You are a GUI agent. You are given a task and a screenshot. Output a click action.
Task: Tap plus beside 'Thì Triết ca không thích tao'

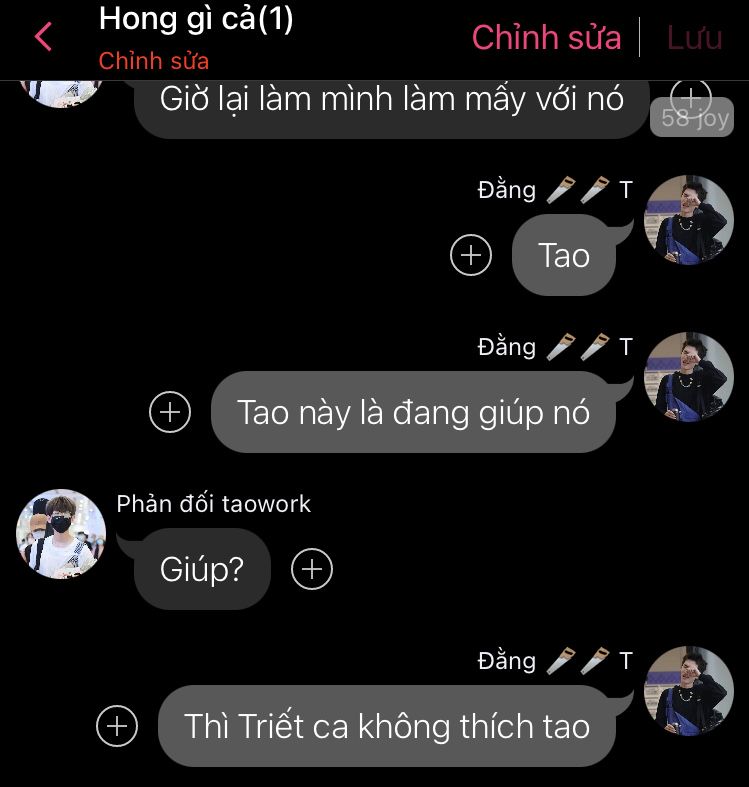tap(117, 726)
